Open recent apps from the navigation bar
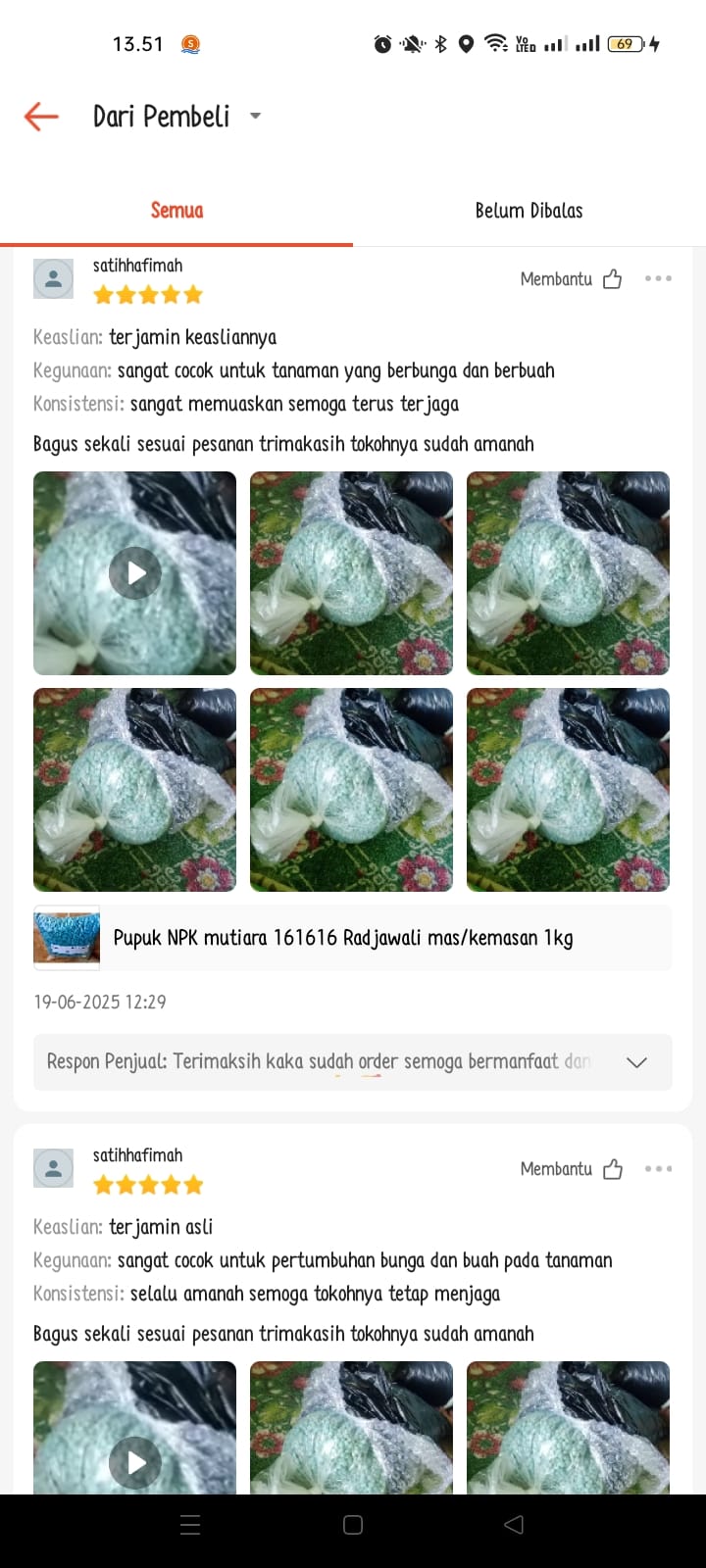The height and width of the screenshot is (1568, 706). pos(191,1525)
